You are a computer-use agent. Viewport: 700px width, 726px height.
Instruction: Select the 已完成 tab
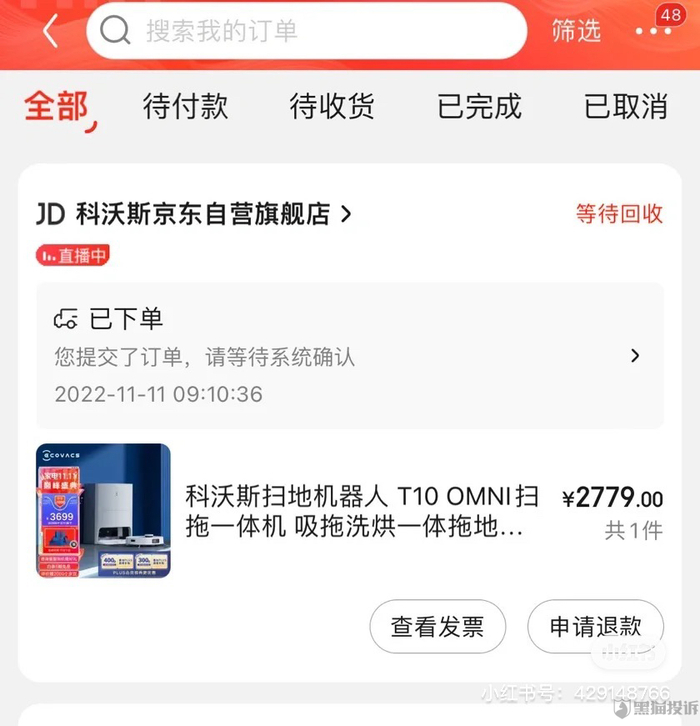(x=479, y=107)
